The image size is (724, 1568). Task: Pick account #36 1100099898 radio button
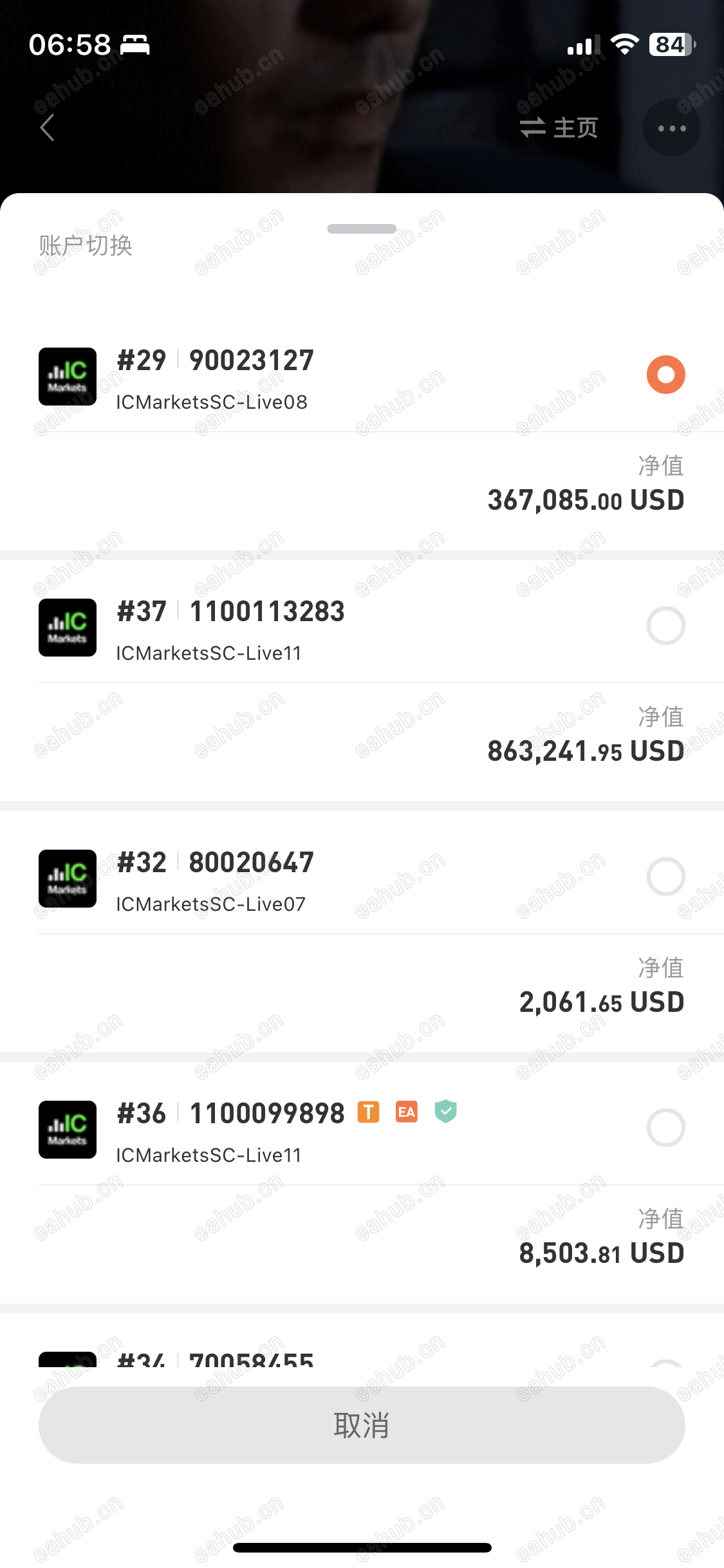pyautogui.click(x=665, y=1128)
